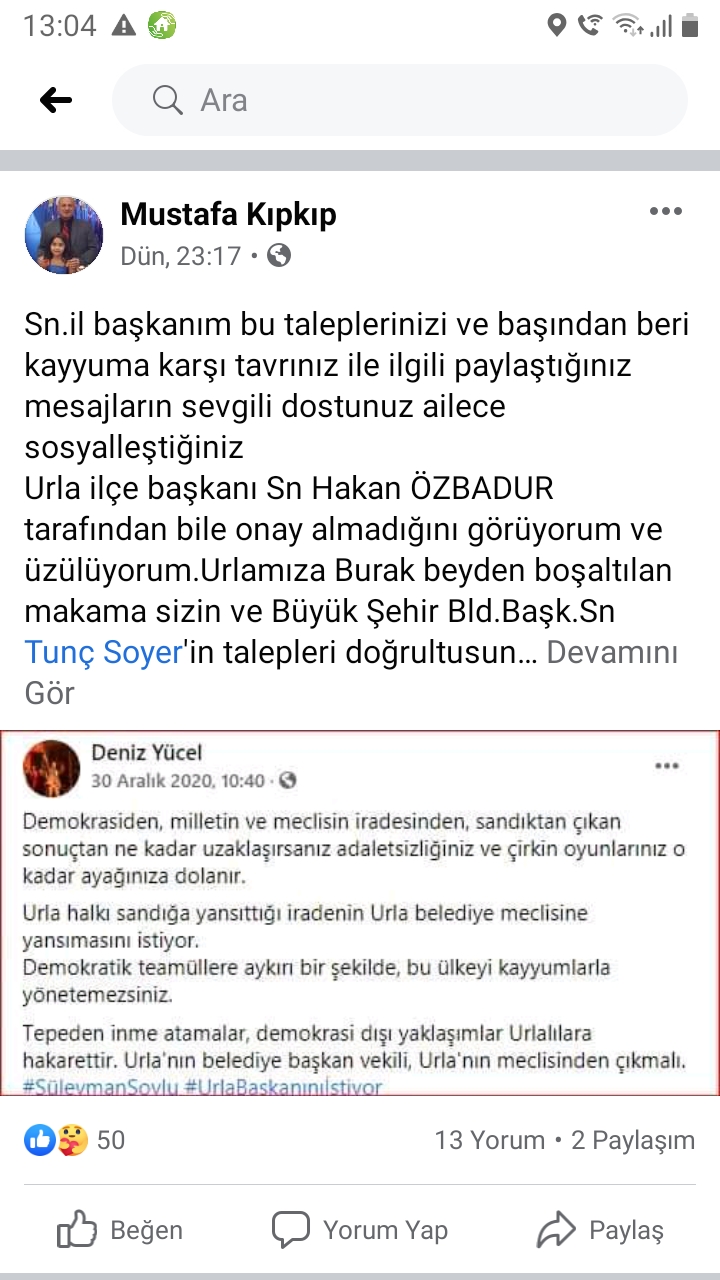Screen dimensions: 720x1280
Task: Open Mustafa Kıpkıp's profile name link
Action: pos(228,213)
